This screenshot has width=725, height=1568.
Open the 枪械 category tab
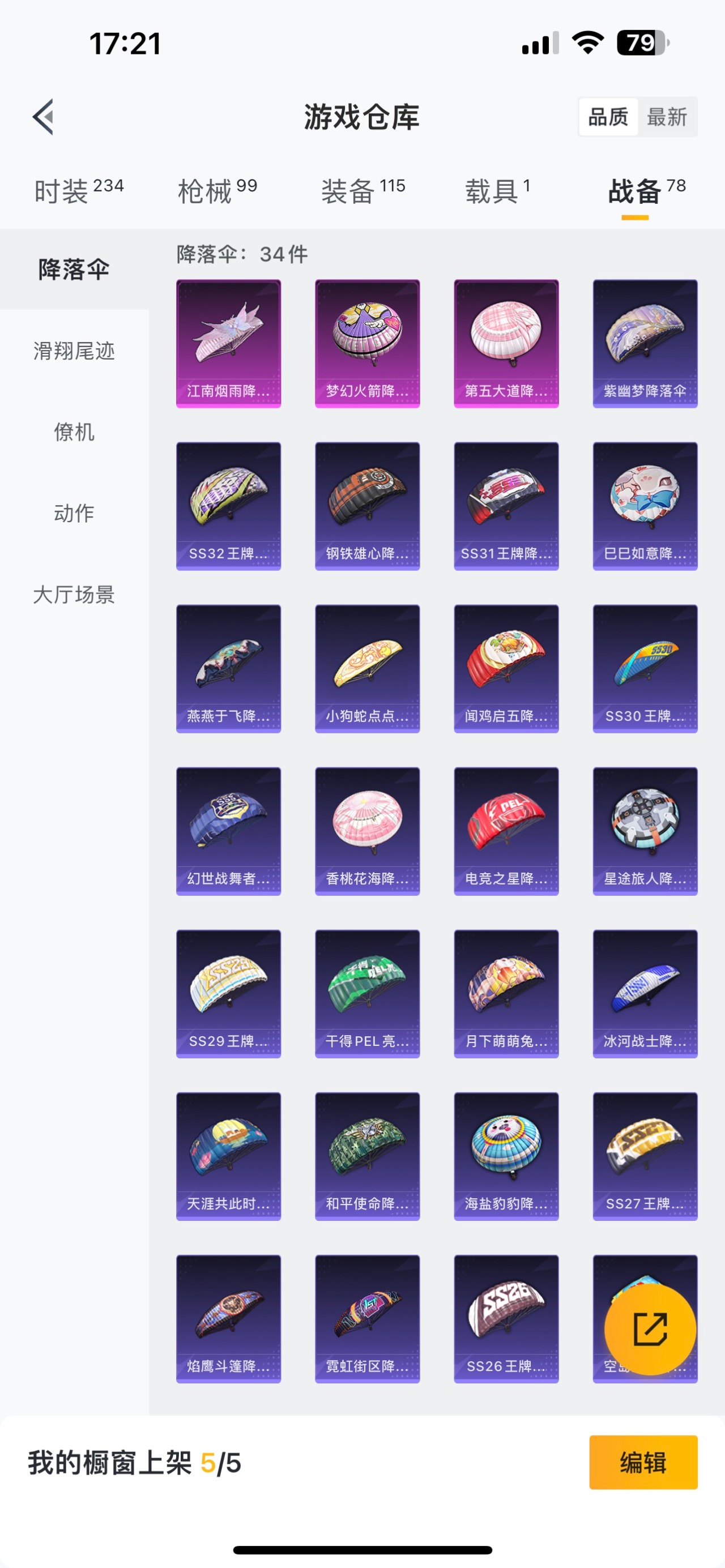pyautogui.click(x=217, y=190)
